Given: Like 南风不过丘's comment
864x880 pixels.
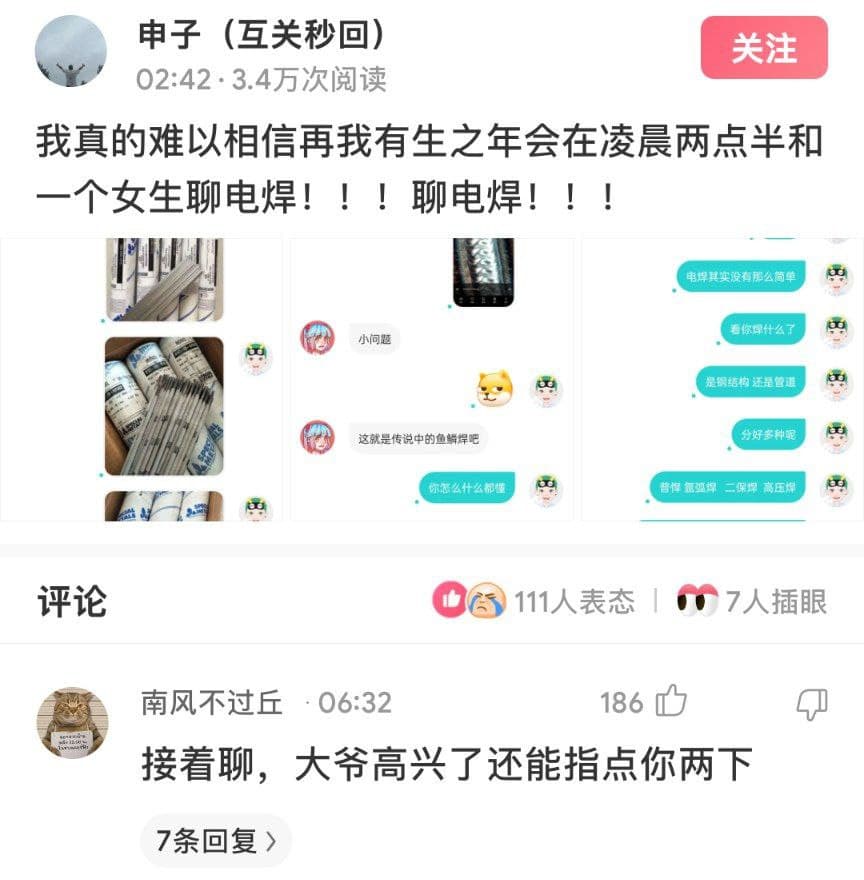Looking at the screenshot, I should point(671,702).
